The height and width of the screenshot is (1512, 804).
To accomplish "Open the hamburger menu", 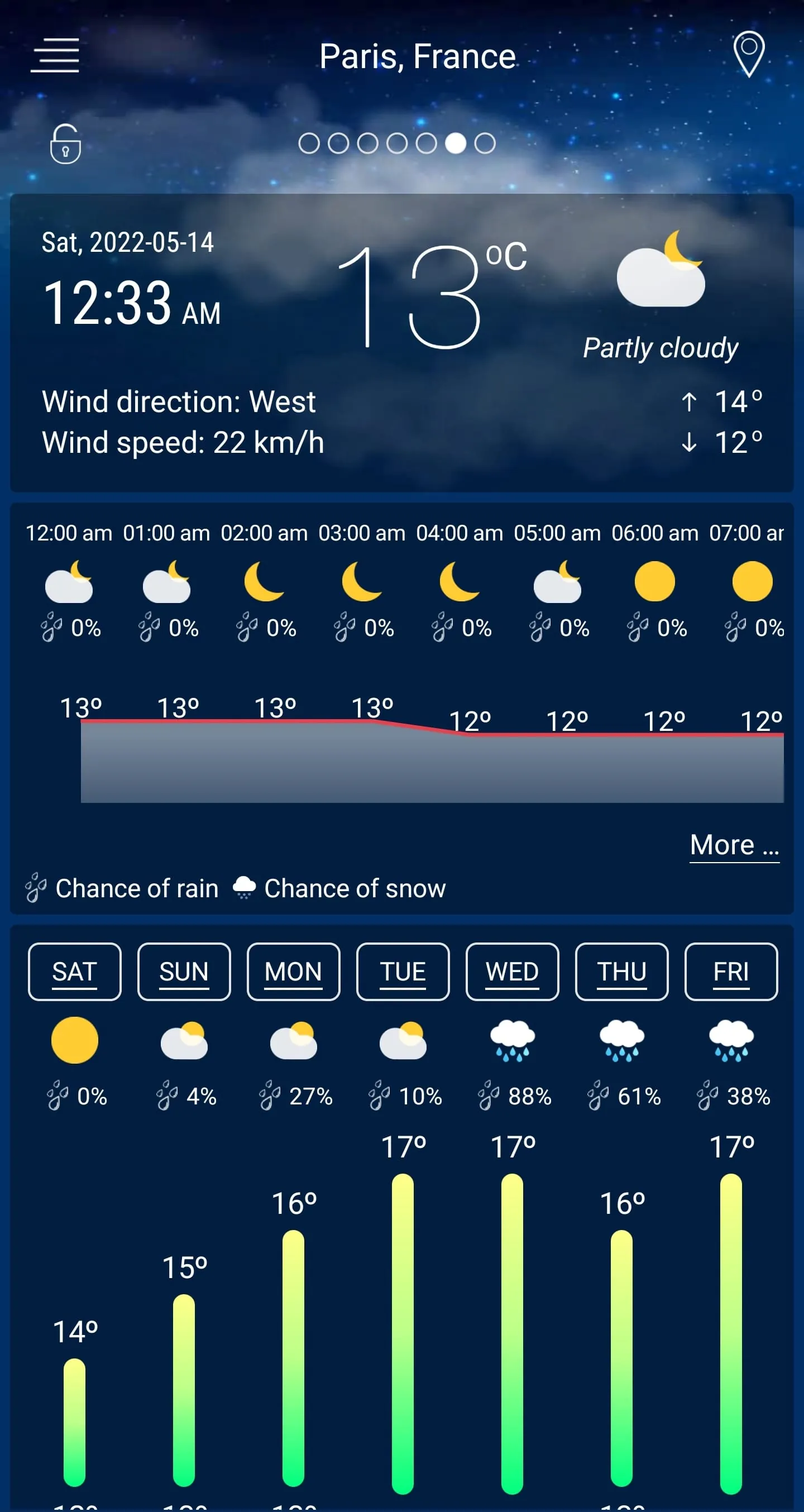I will pyautogui.click(x=55, y=55).
